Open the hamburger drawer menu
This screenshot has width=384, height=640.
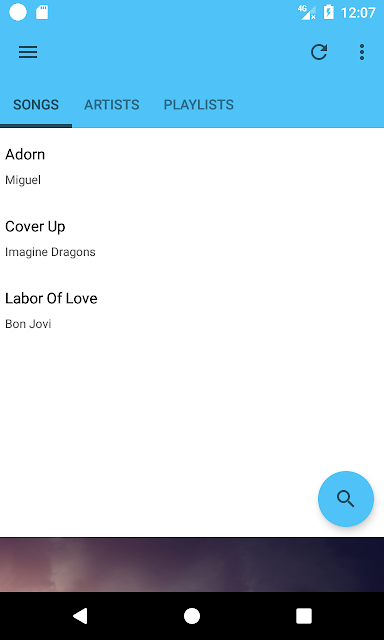(x=28, y=52)
